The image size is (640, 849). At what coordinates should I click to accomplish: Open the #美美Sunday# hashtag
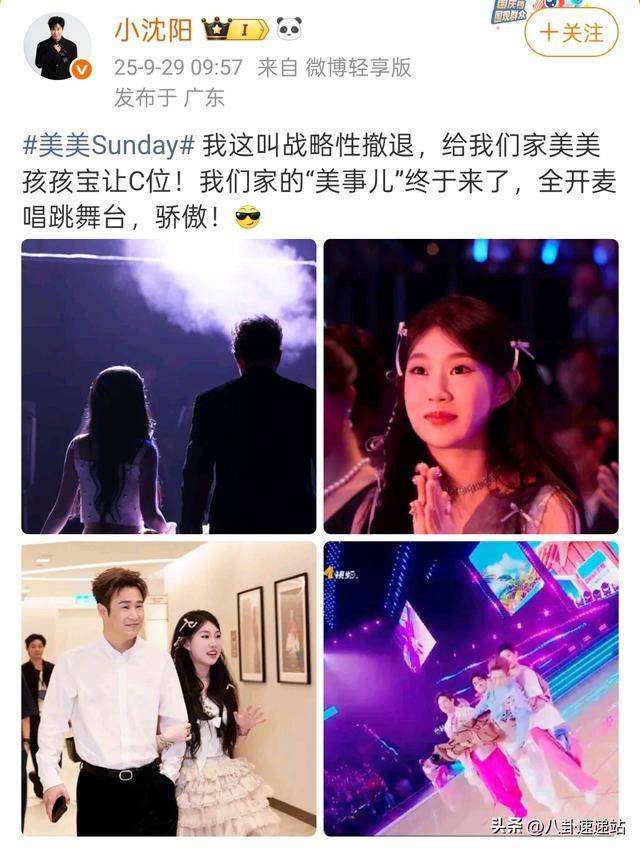click(108, 144)
